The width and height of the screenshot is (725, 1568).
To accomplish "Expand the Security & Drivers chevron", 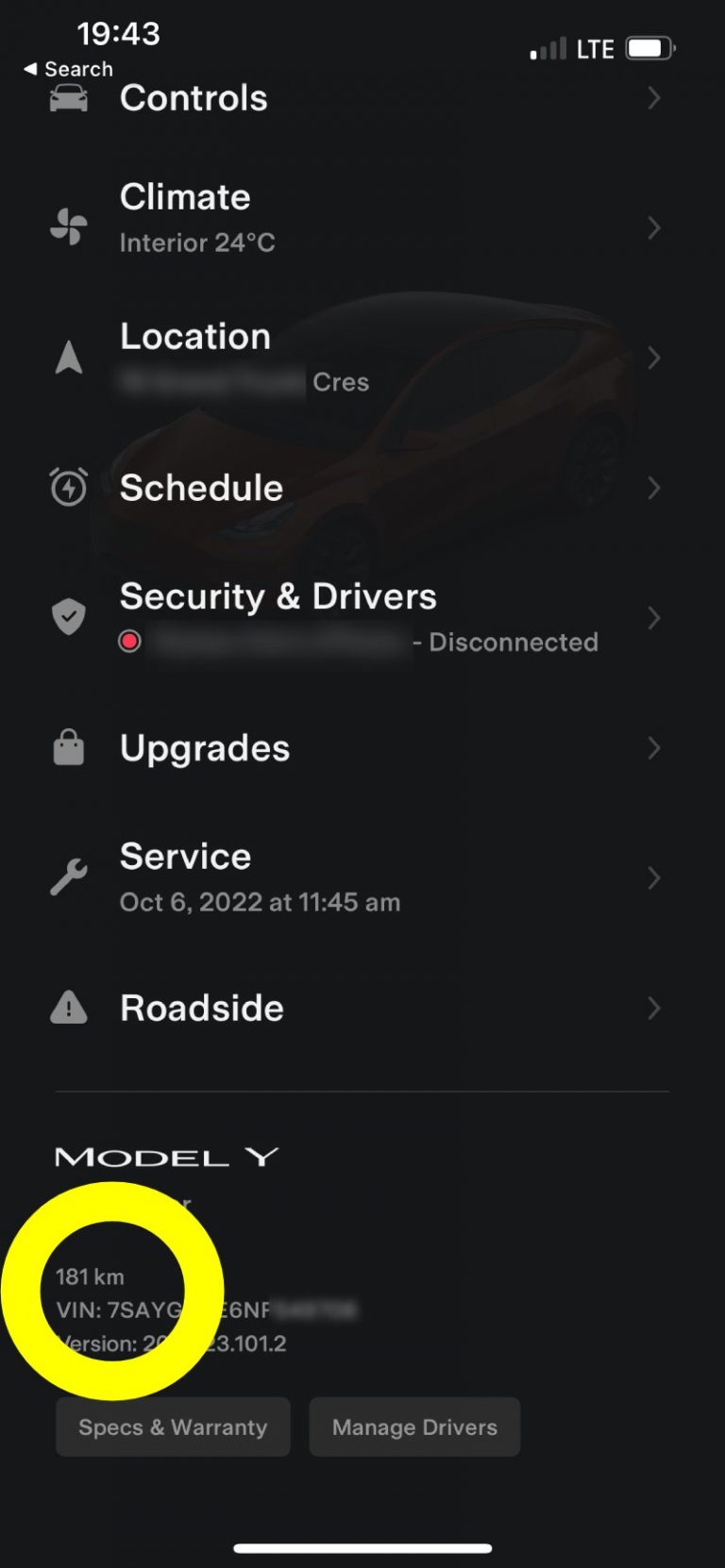I will click(x=654, y=618).
